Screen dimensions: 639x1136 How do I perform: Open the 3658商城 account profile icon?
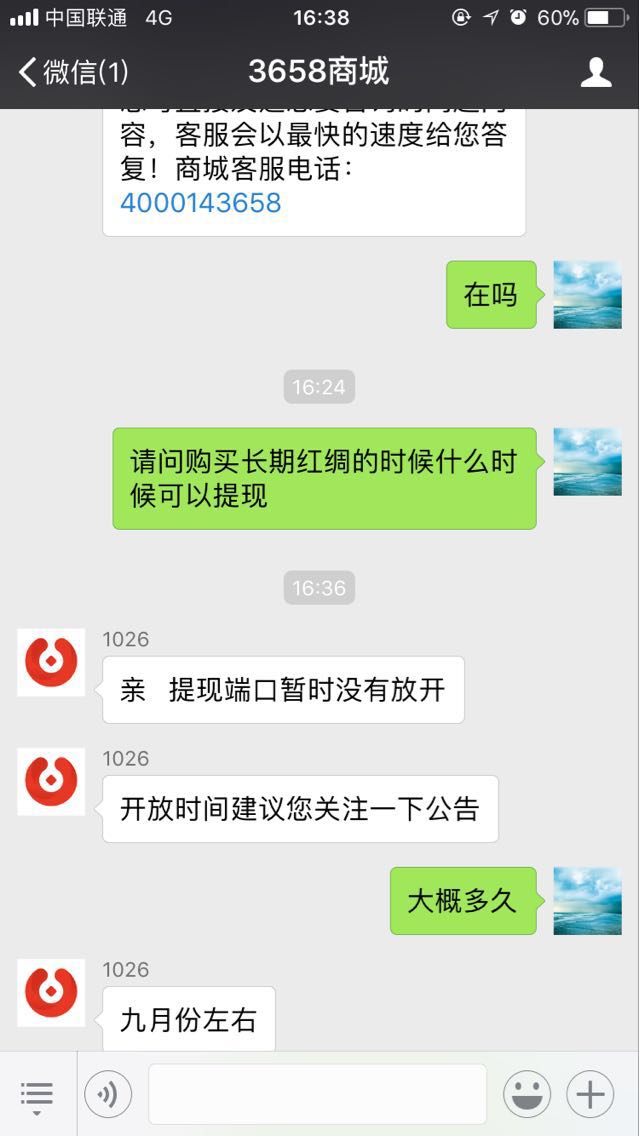(596, 72)
